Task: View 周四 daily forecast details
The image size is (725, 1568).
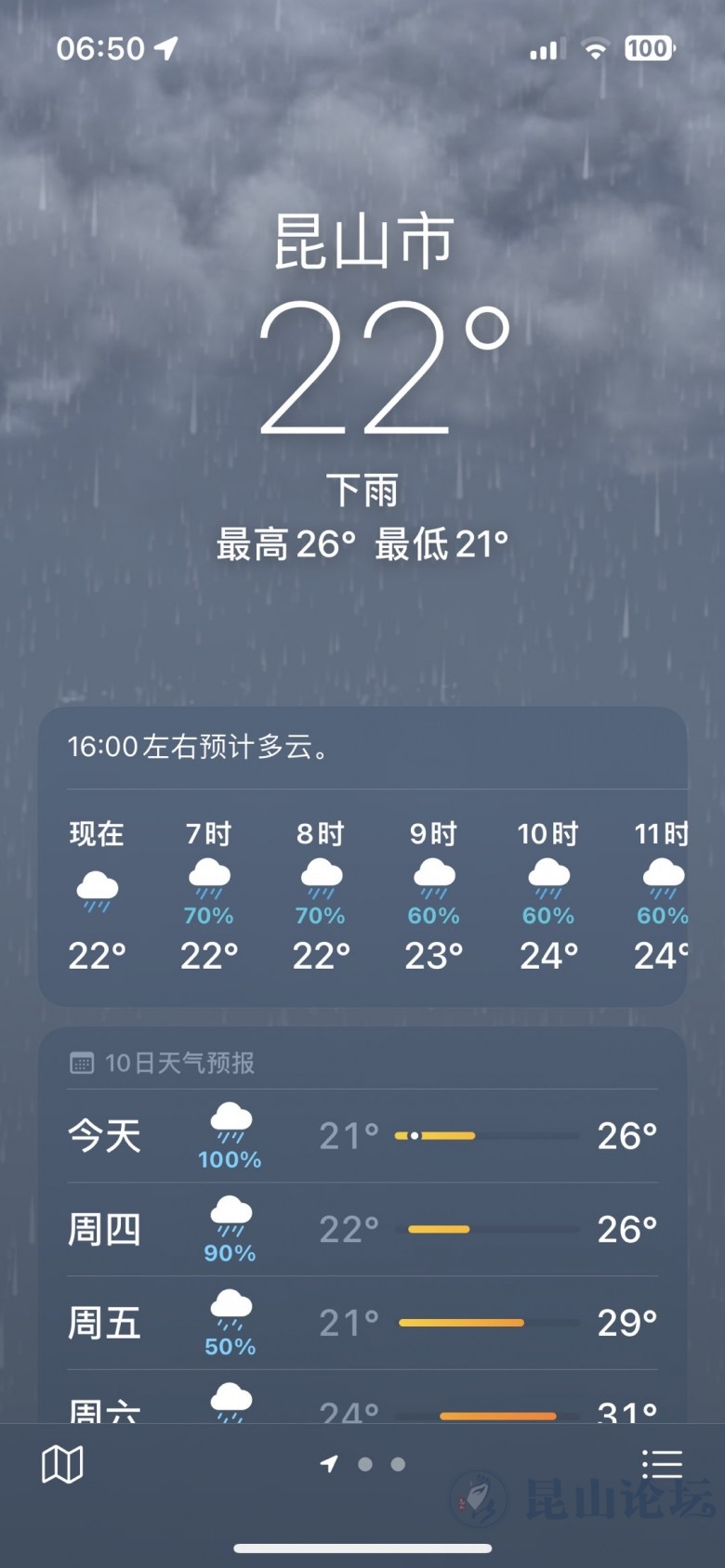Action: [x=362, y=1229]
